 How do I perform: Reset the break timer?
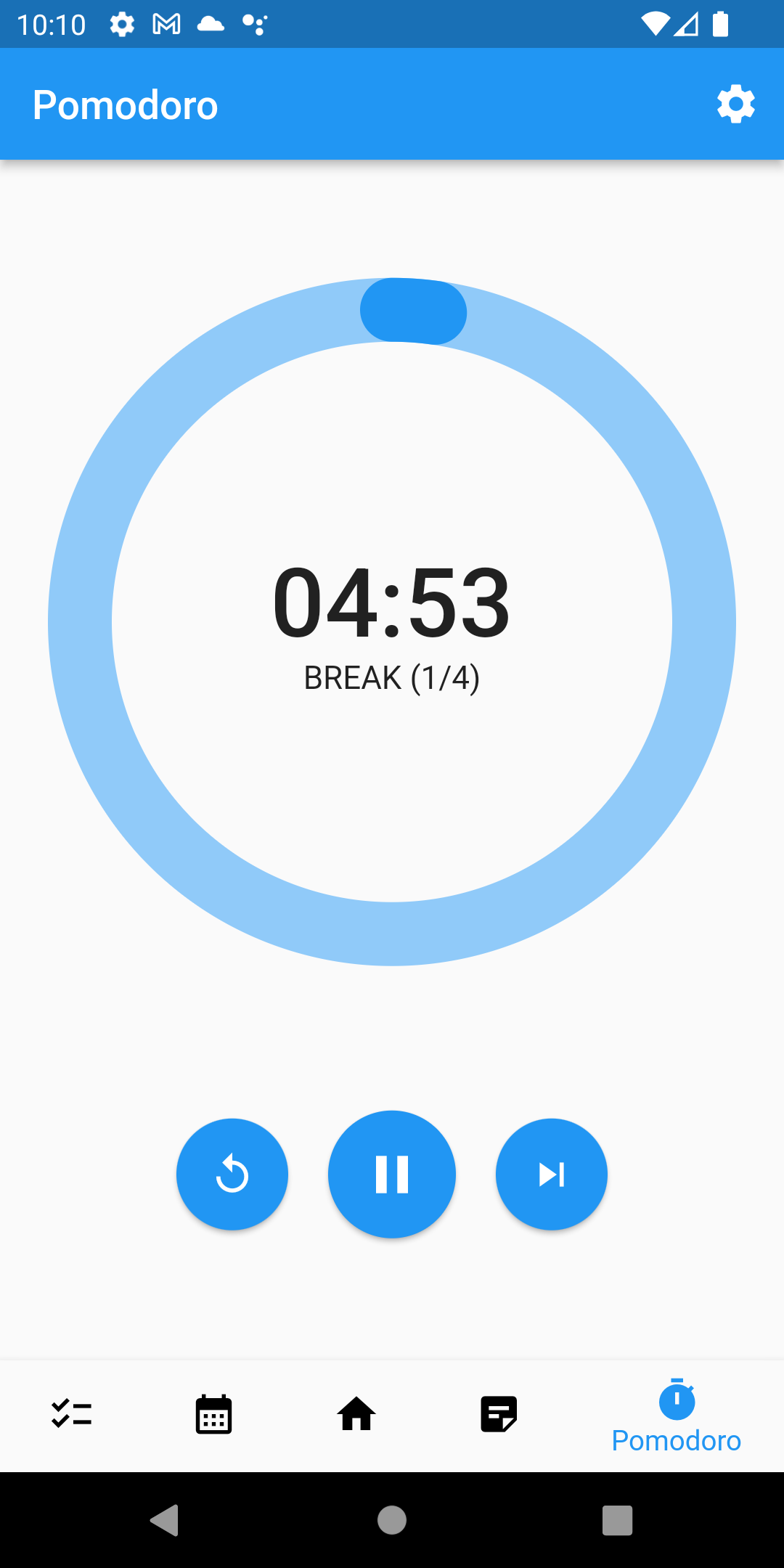tap(232, 1174)
